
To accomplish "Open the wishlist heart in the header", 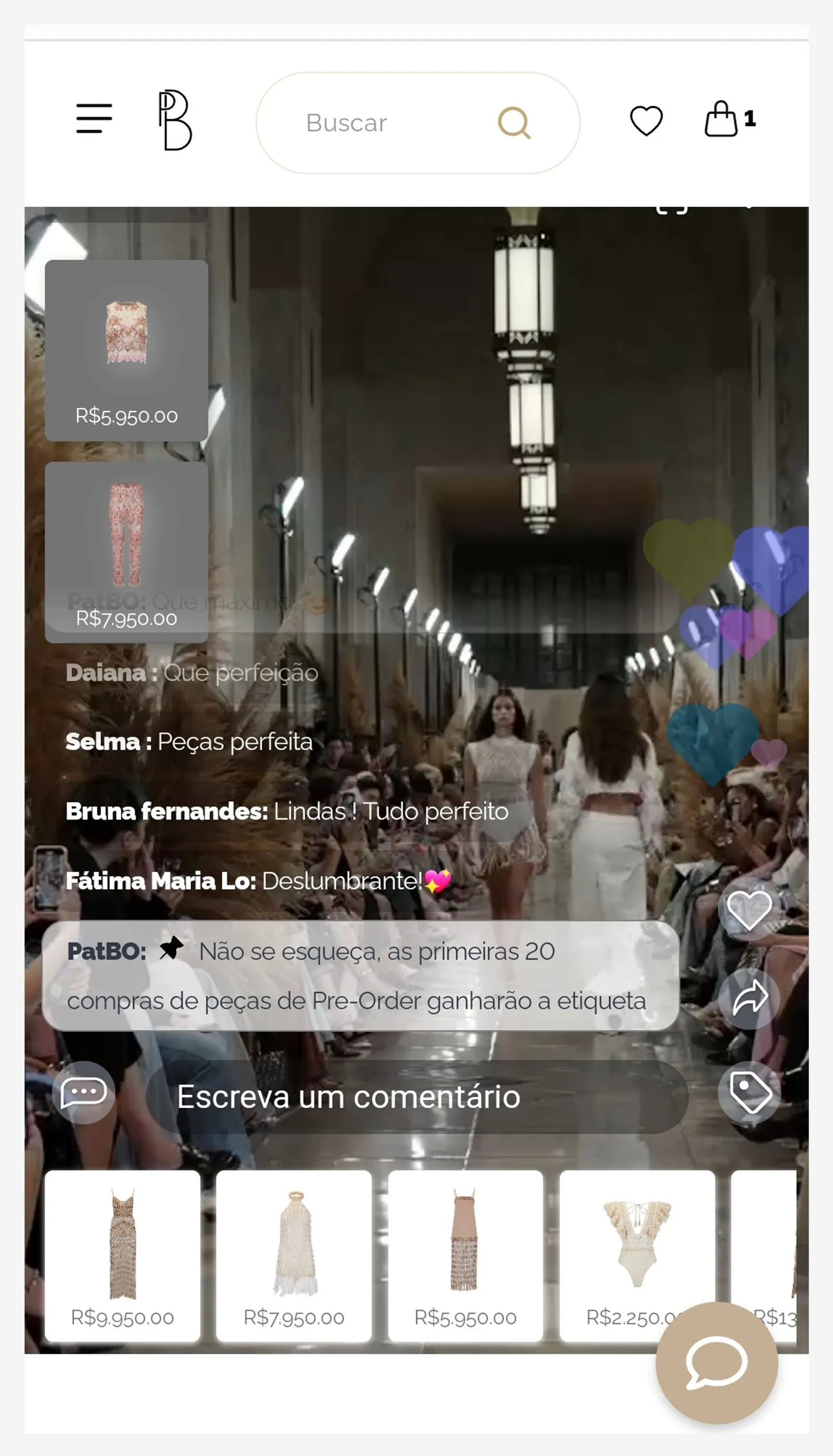I will coord(646,120).
